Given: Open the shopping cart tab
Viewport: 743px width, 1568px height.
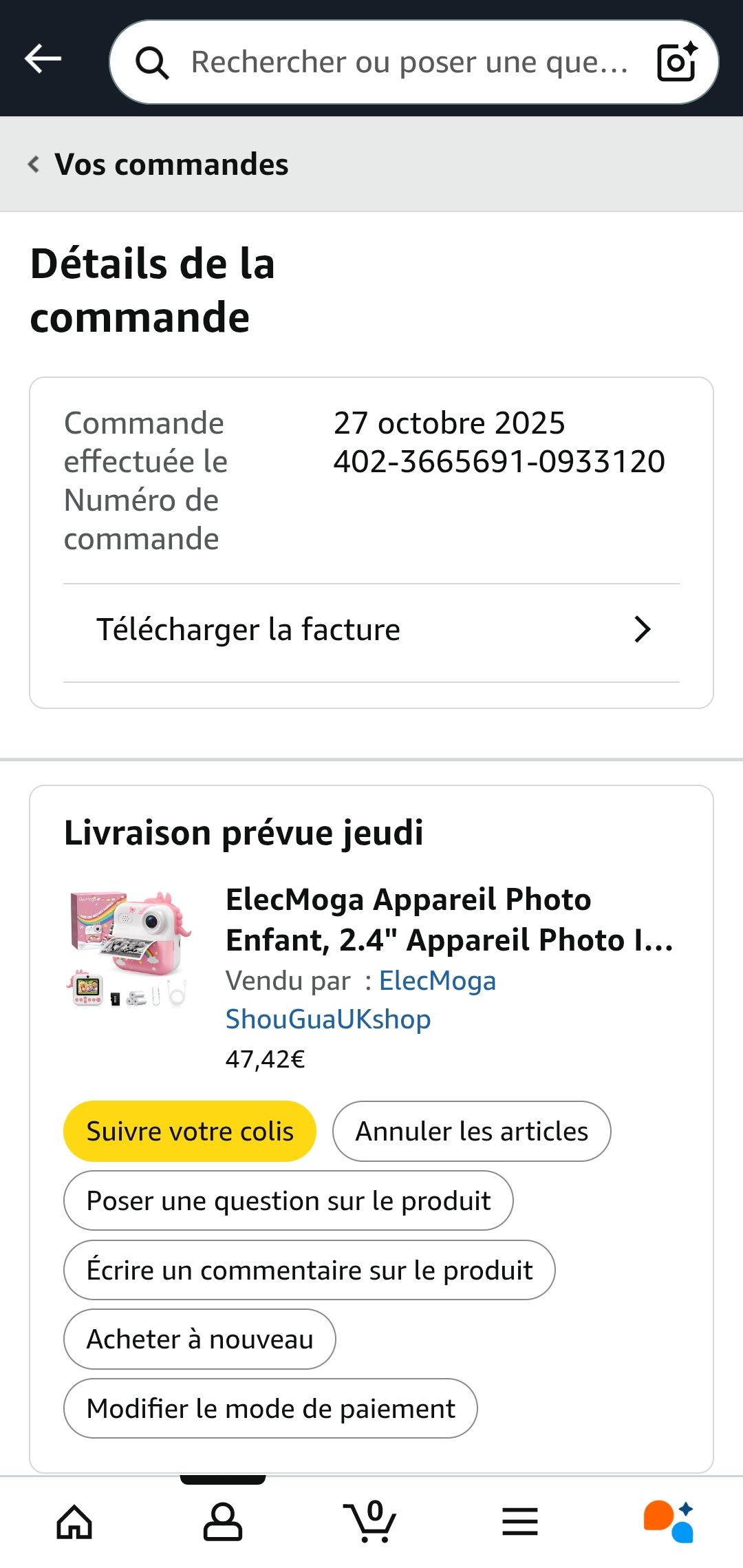Looking at the screenshot, I should pyautogui.click(x=371, y=1521).
